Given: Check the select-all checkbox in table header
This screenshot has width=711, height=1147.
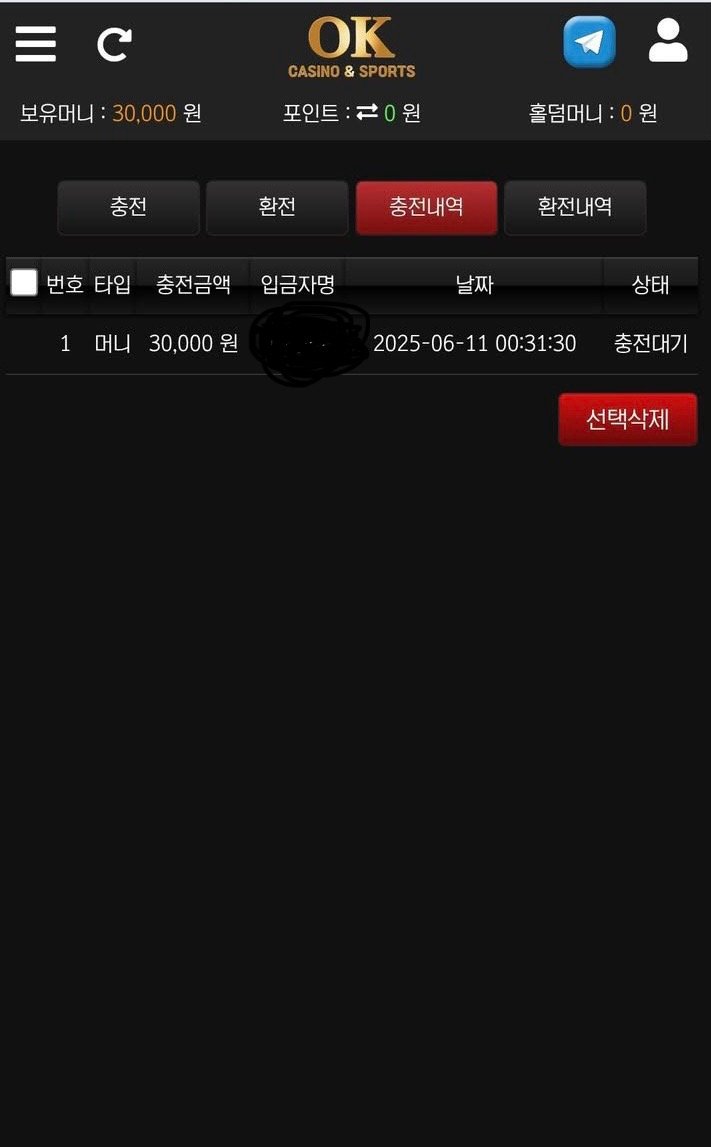Looking at the screenshot, I should [x=24, y=283].
